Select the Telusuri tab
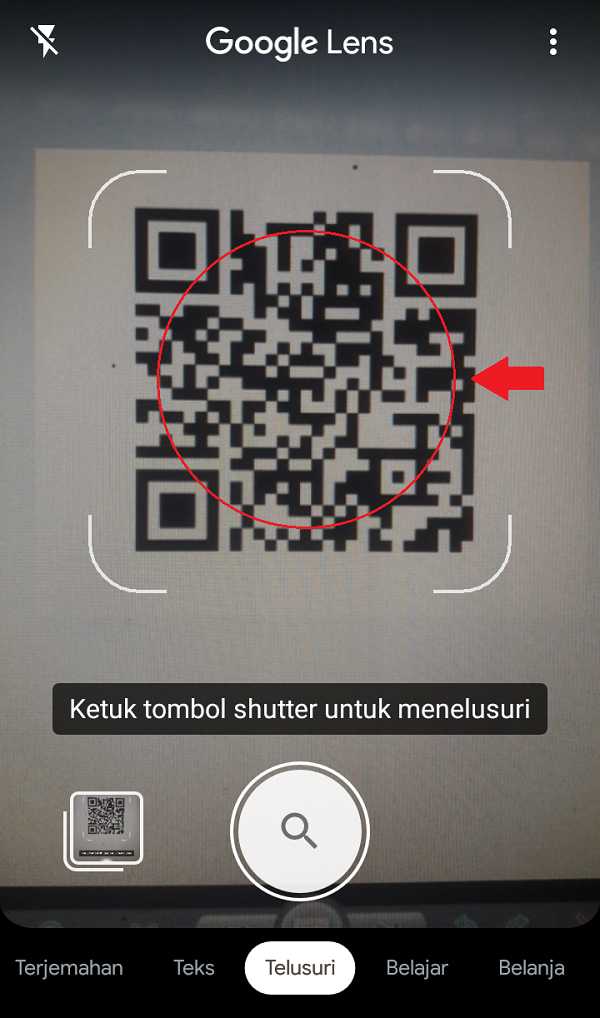 (x=299, y=967)
